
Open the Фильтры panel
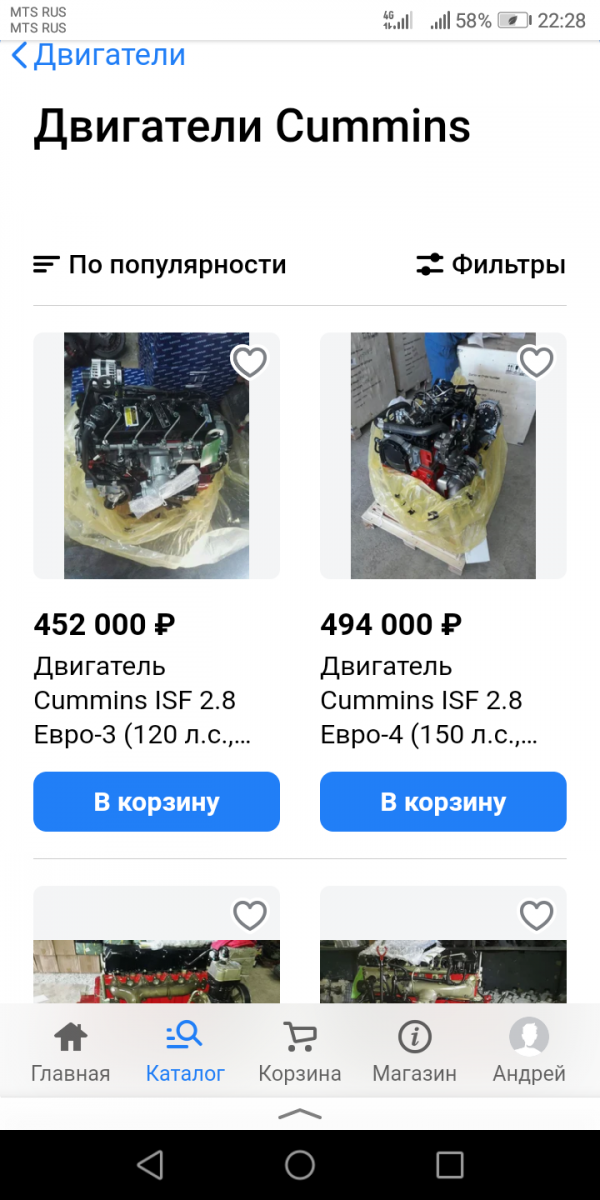pos(491,265)
